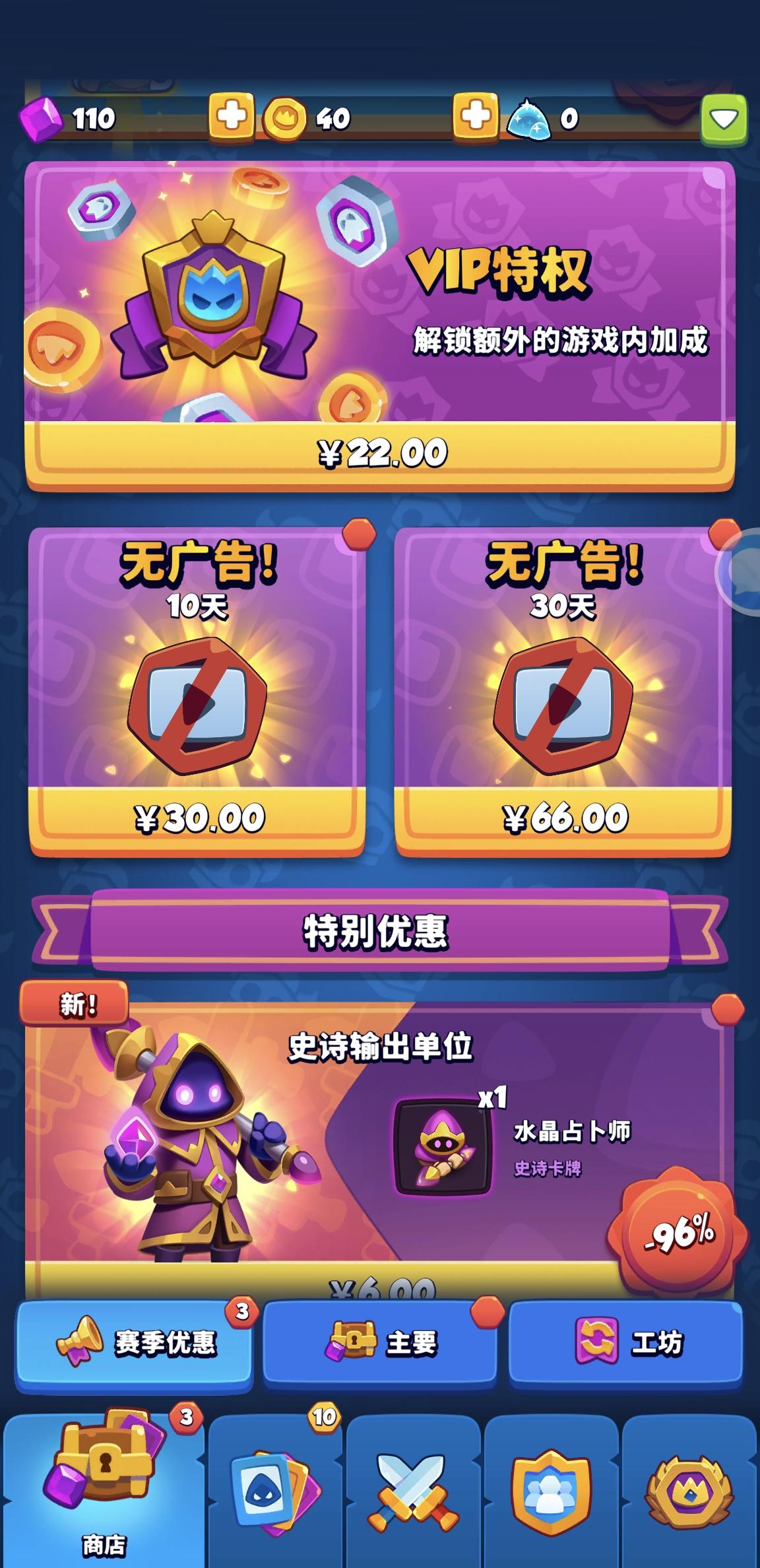Collapse the currency bar with the green arrow
The image size is (760, 1568).
tap(723, 120)
